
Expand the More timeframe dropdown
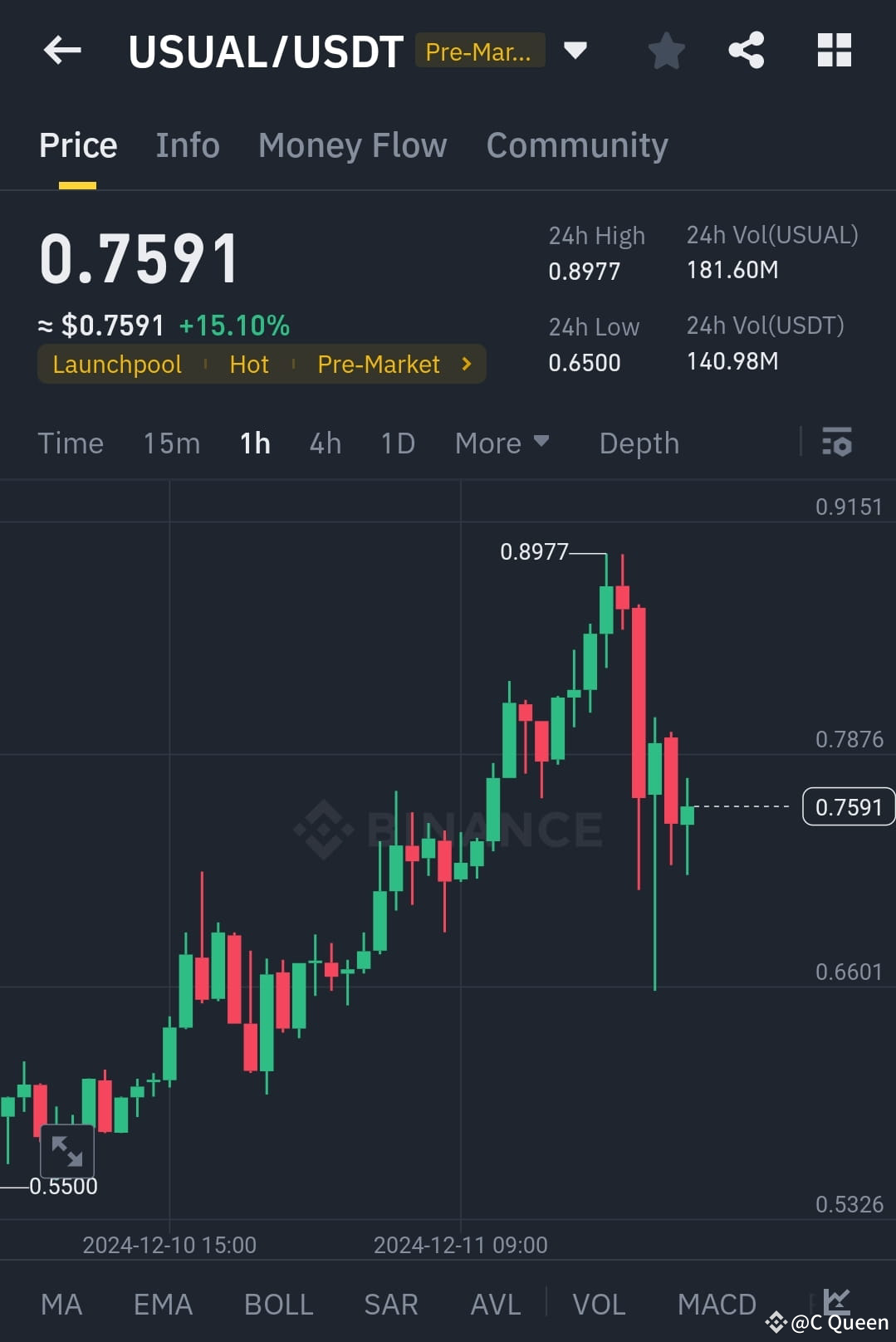(x=502, y=443)
